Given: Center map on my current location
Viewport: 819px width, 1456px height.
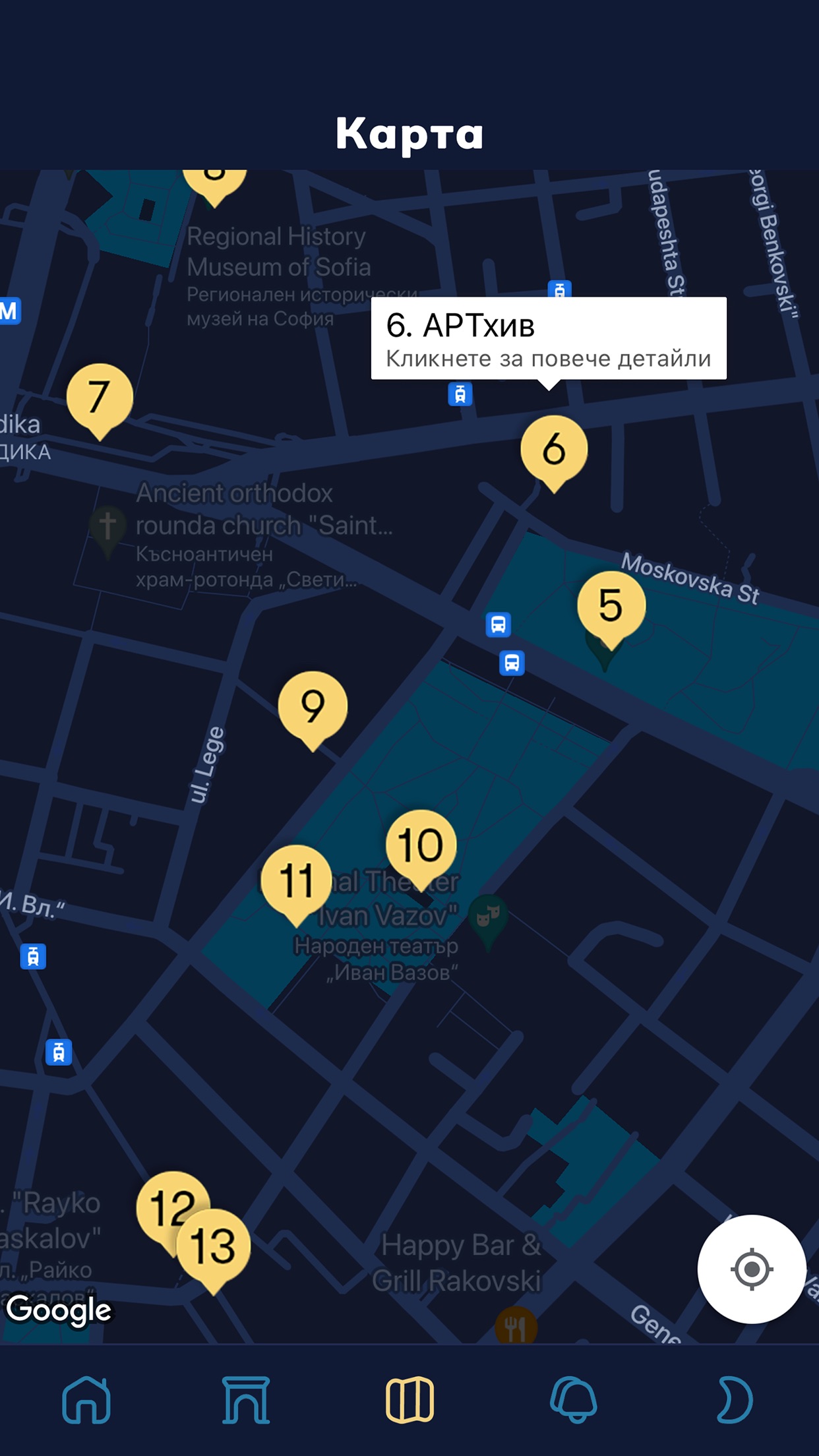Looking at the screenshot, I should pos(752,1269).
